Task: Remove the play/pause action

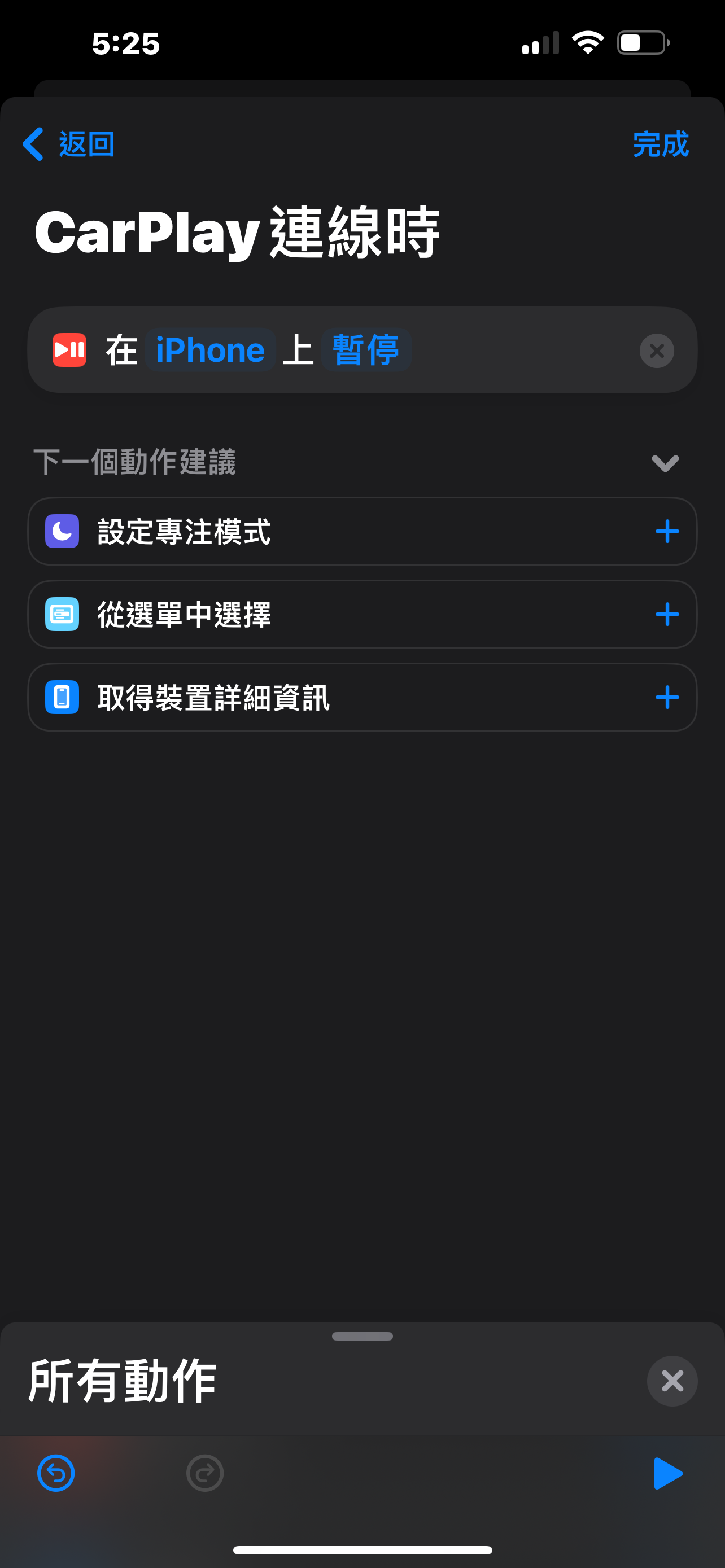Action: (x=656, y=351)
